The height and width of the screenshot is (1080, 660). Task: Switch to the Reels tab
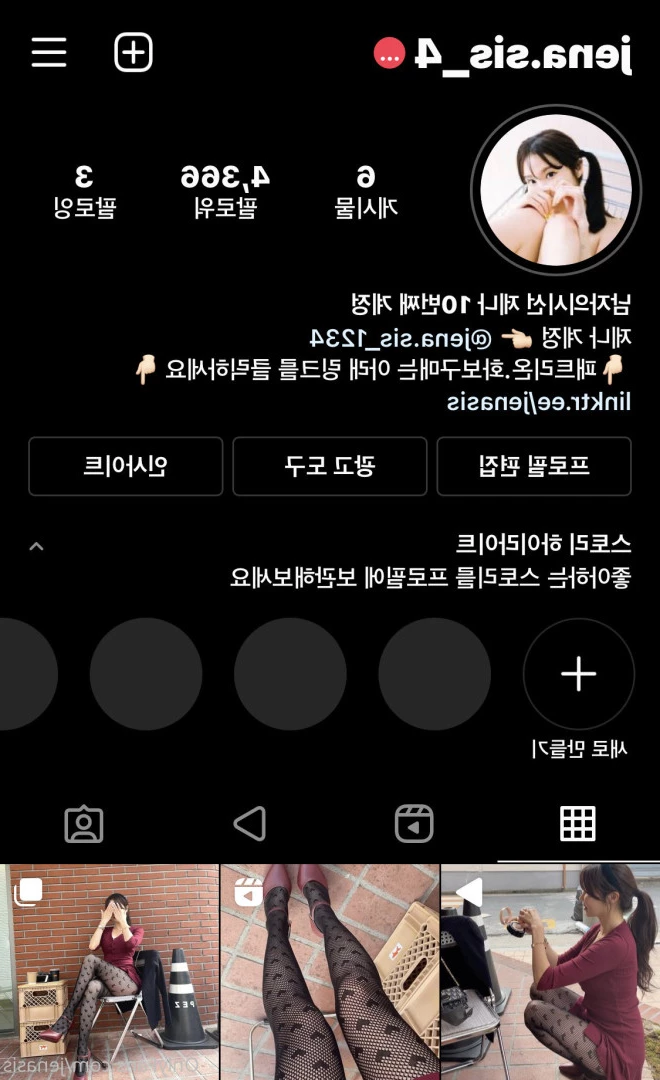point(413,824)
